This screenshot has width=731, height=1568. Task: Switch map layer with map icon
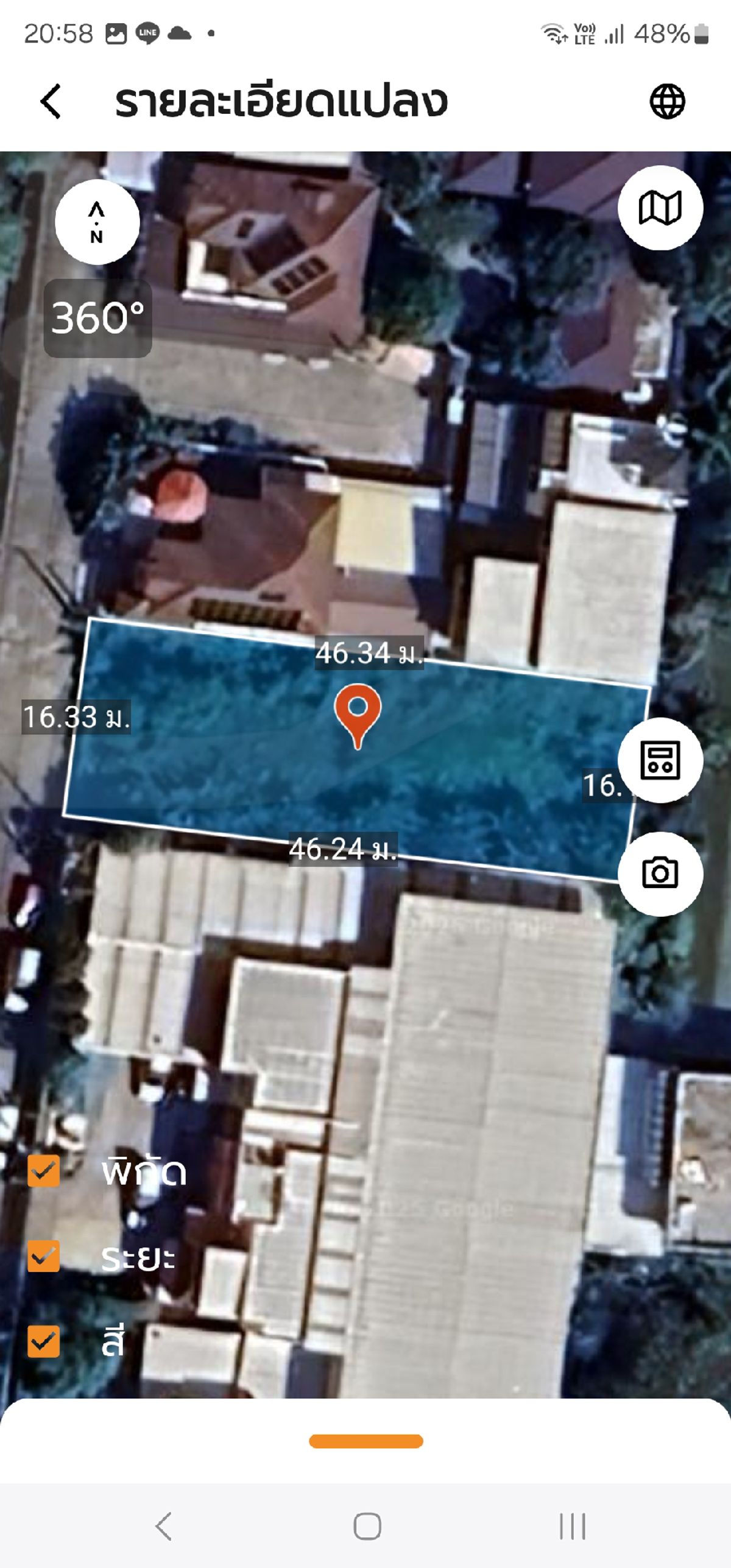[x=660, y=208]
